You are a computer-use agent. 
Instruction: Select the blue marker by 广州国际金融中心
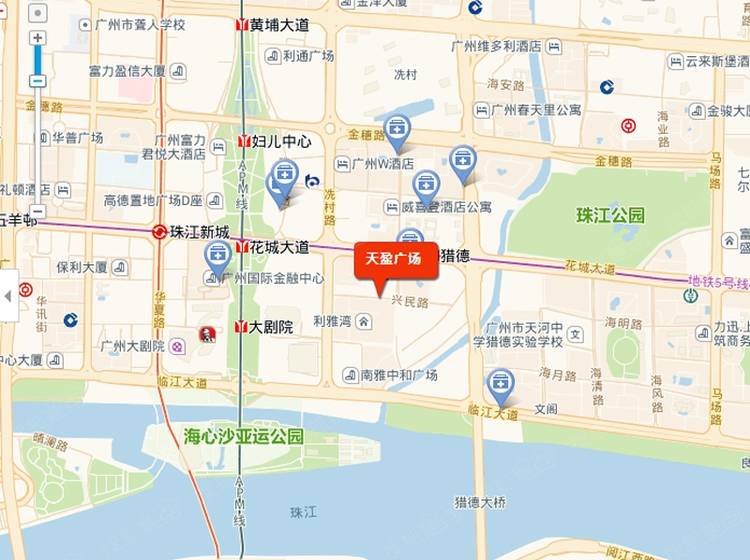[x=217, y=255]
